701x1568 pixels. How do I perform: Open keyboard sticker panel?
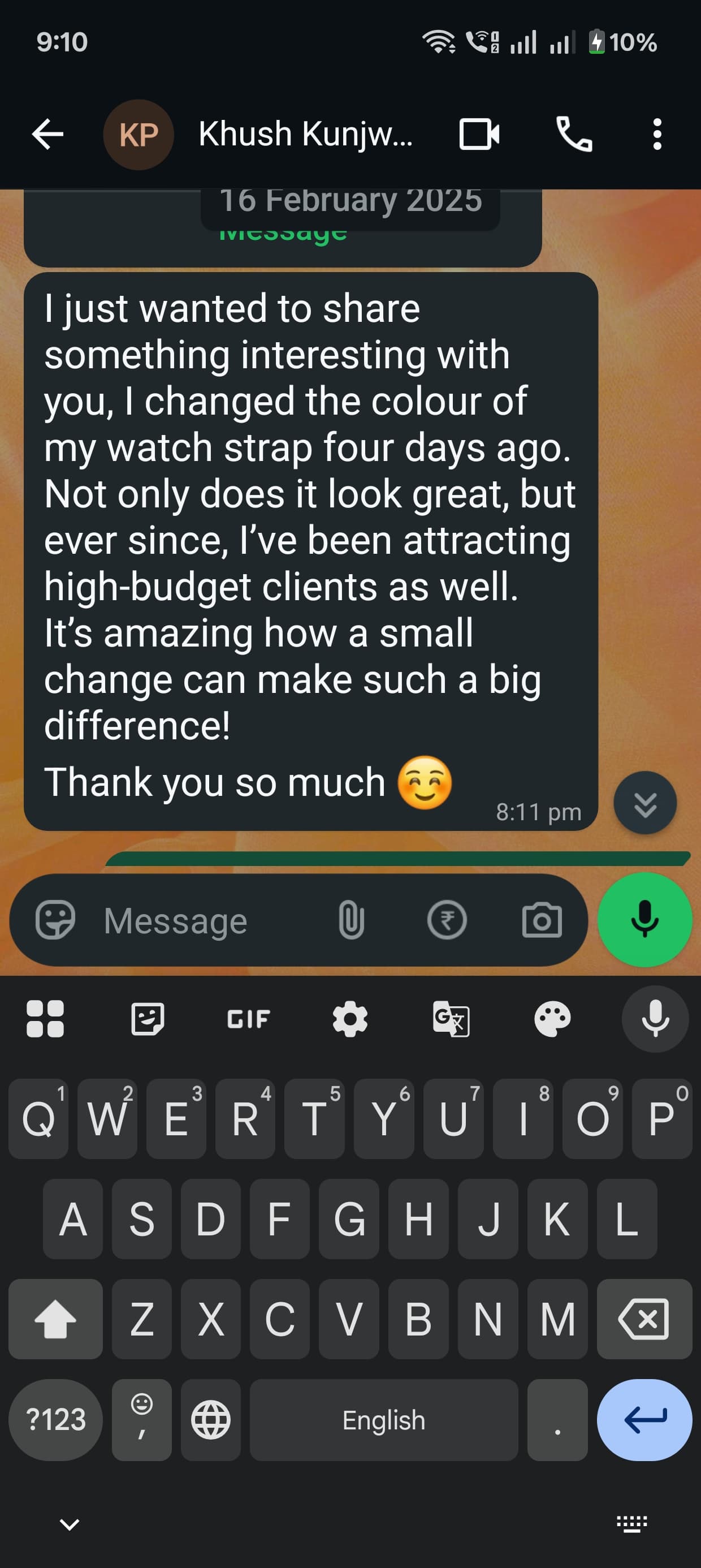pos(147,1018)
